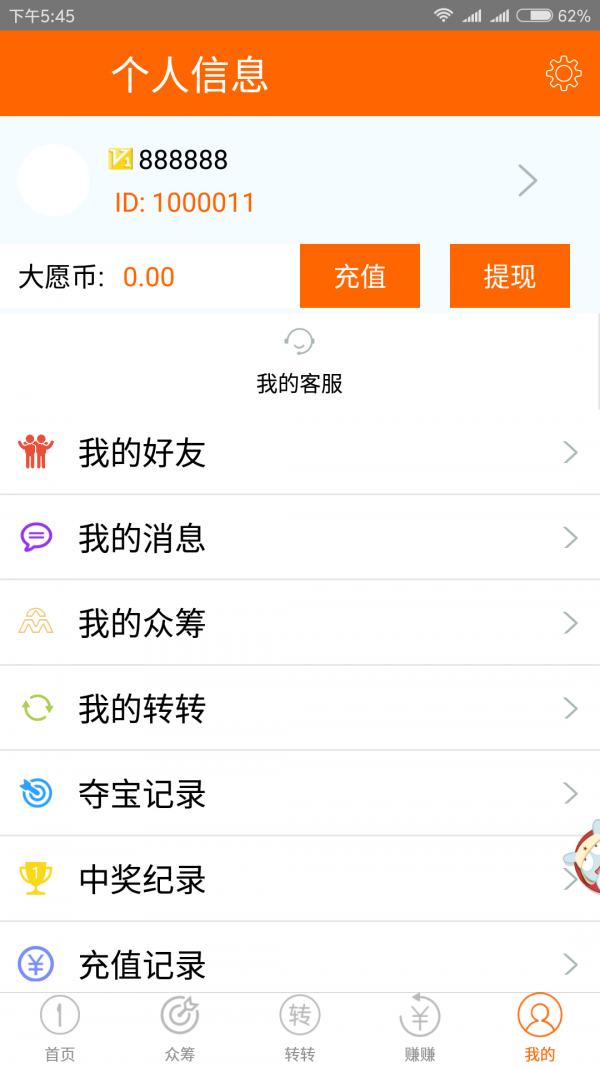This screenshot has width=600, height=1067.
Task: Switch to the 首页 home tab
Action: 60,1030
